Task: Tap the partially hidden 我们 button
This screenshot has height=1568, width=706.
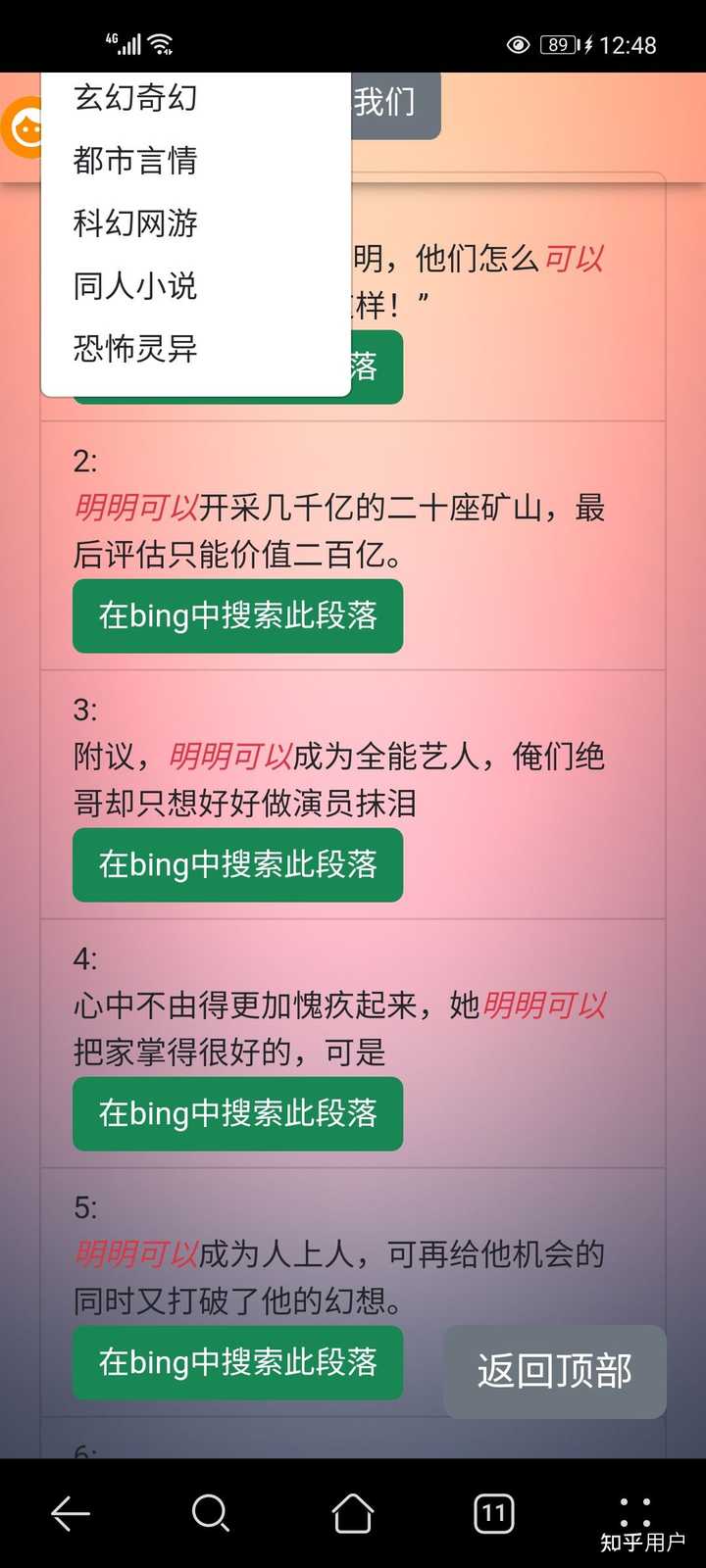Action: point(395,102)
